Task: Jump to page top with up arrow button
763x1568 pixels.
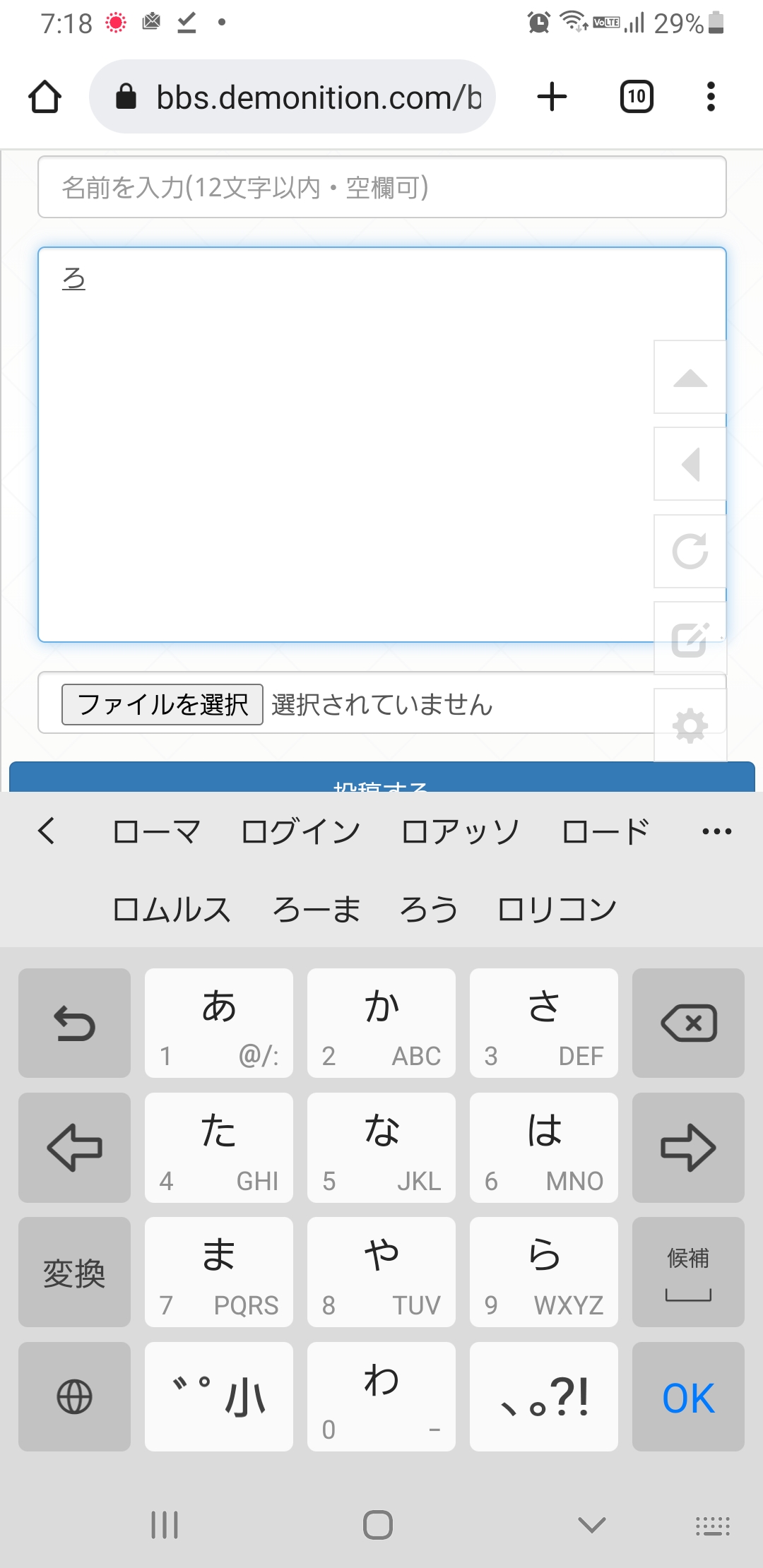Action: [x=690, y=377]
